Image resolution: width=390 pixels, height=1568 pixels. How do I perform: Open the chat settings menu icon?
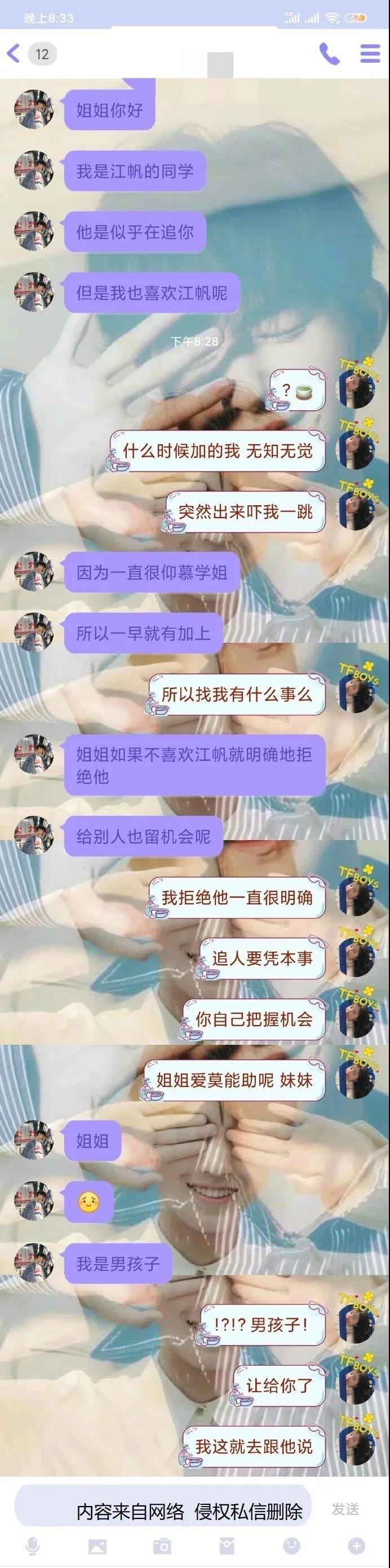pyautogui.click(x=370, y=54)
